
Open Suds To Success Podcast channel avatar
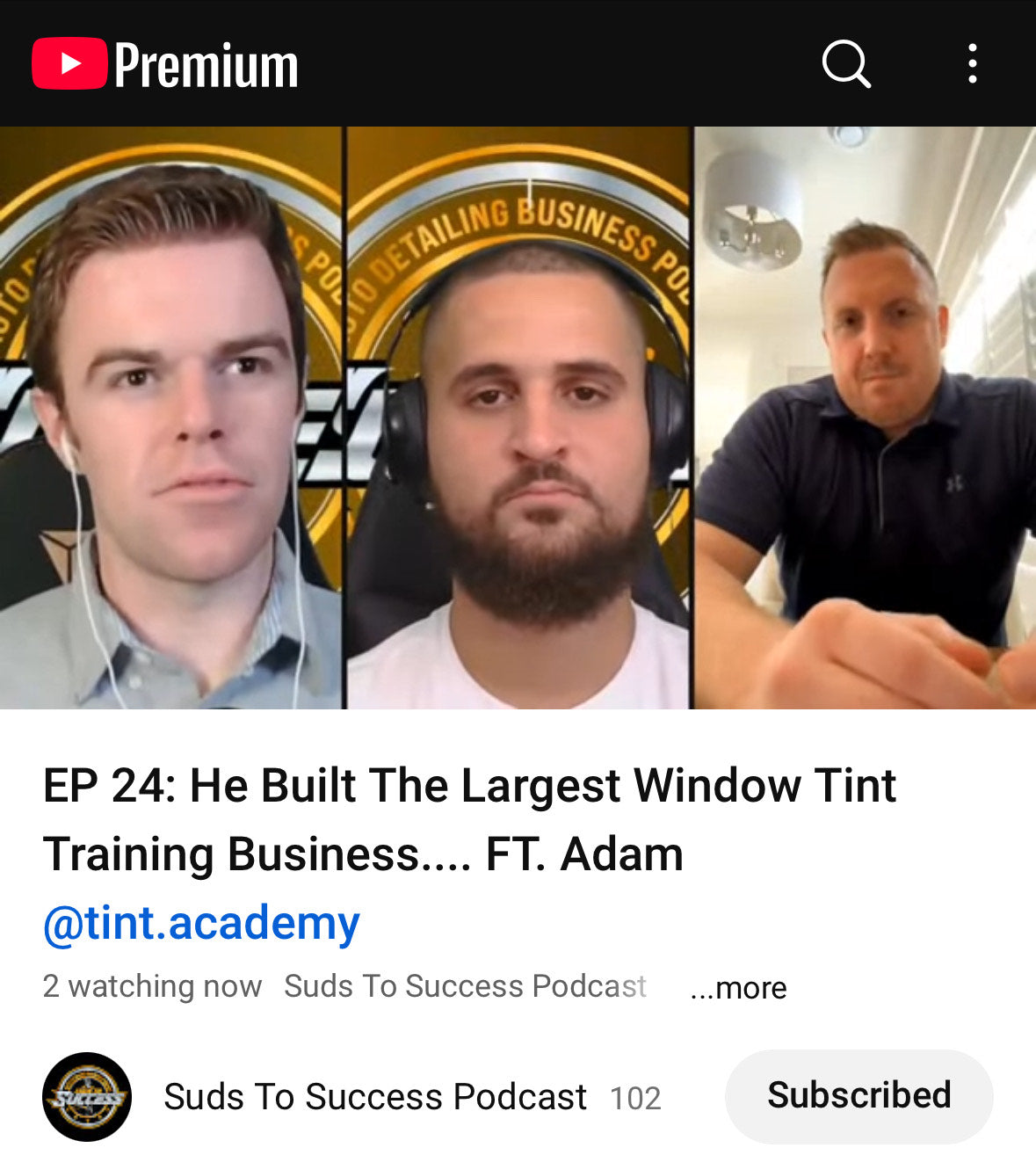point(87,1096)
